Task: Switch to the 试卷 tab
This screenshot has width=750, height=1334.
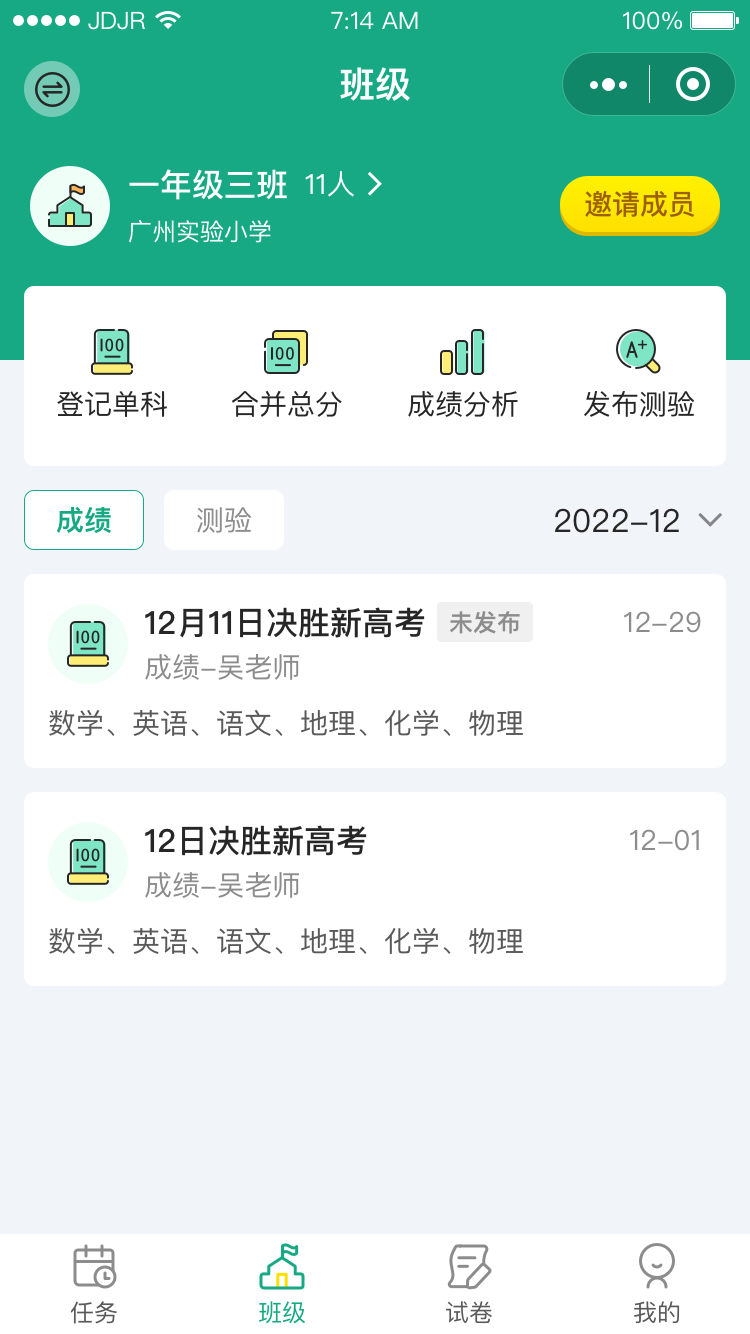Action: click(469, 1285)
